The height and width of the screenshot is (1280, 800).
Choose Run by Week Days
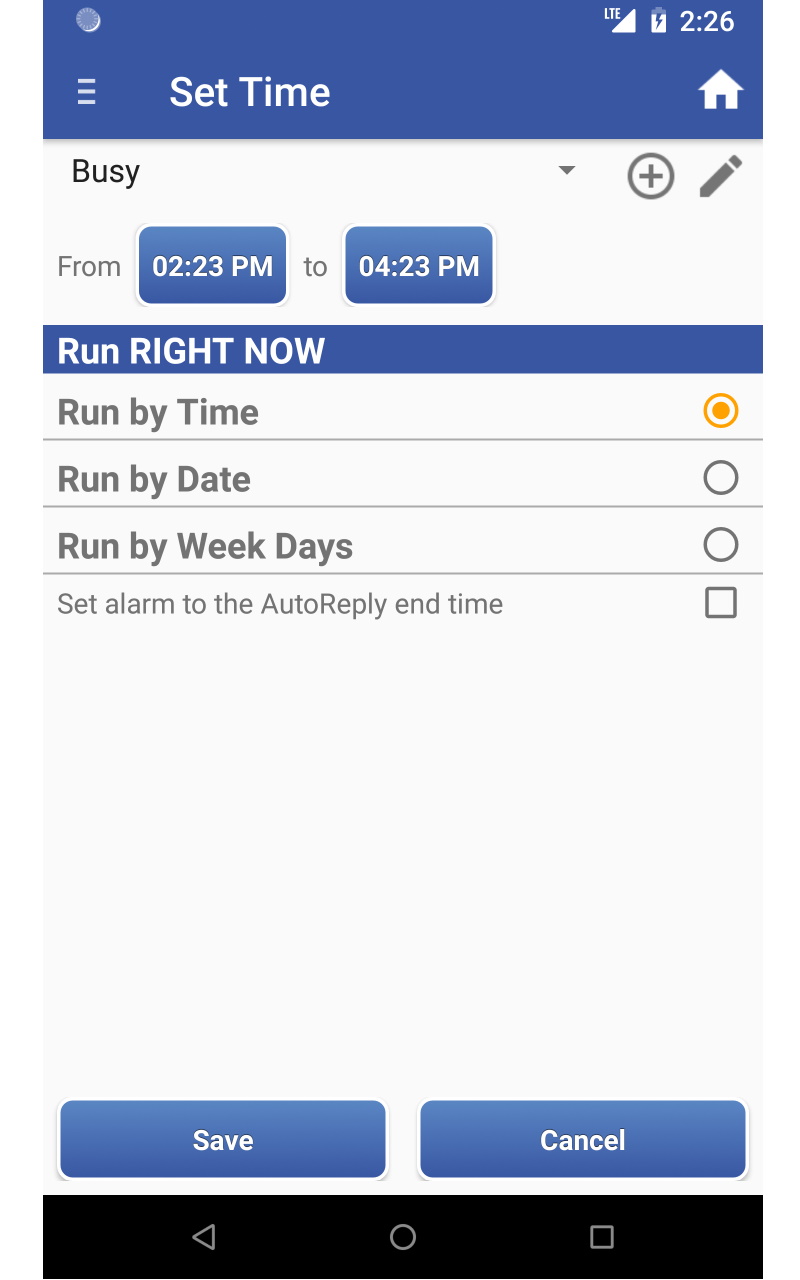tap(720, 545)
